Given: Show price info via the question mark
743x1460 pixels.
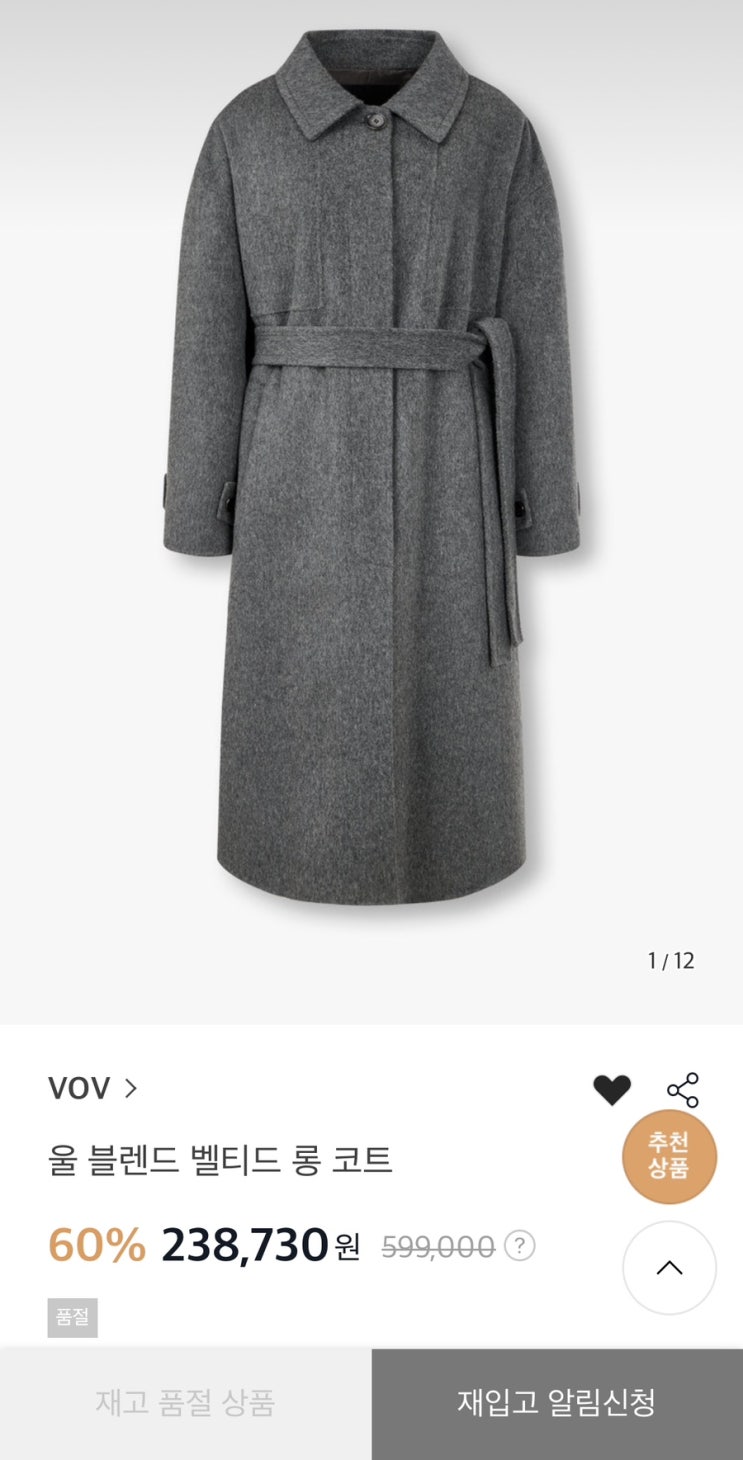Looking at the screenshot, I should coord(519,1246).
